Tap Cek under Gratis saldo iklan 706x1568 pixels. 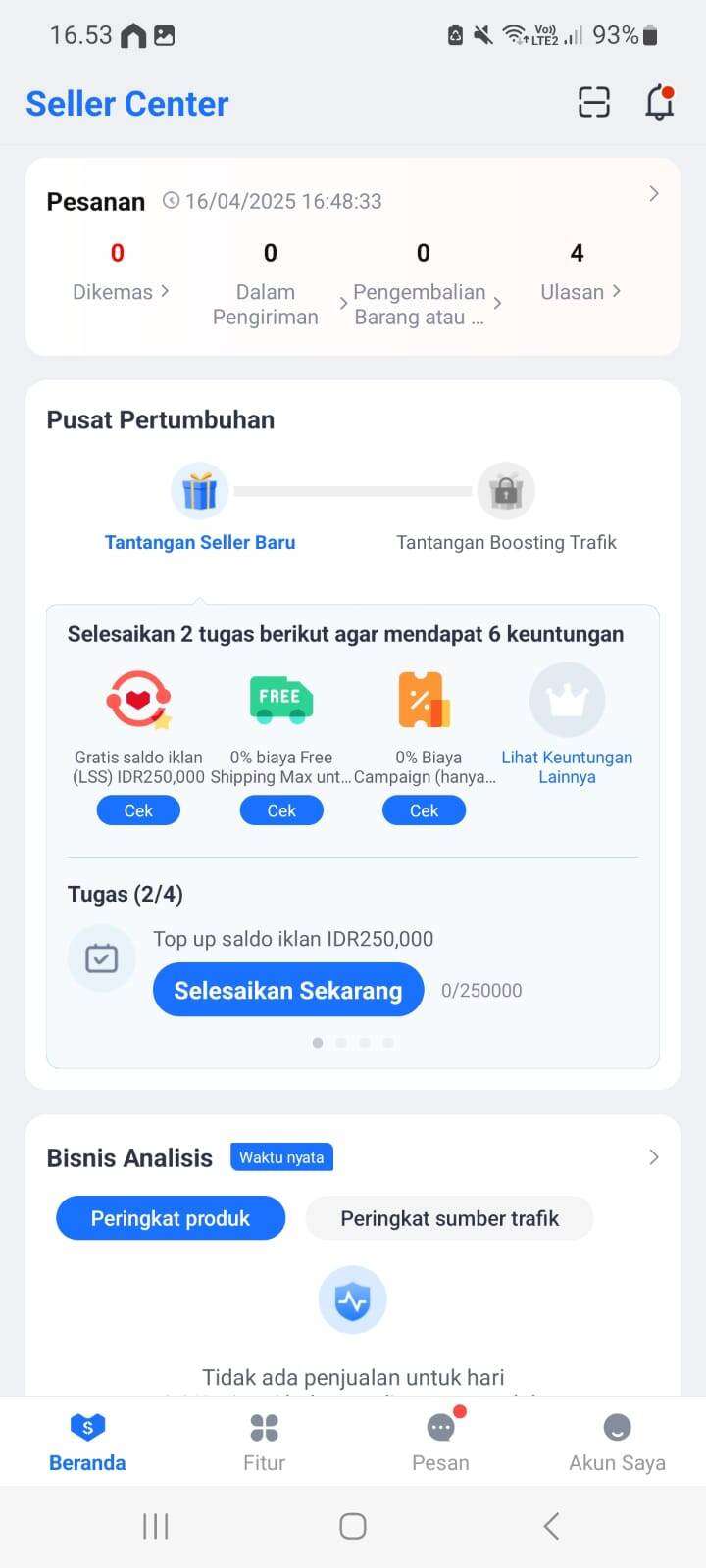tap(138, 810)
